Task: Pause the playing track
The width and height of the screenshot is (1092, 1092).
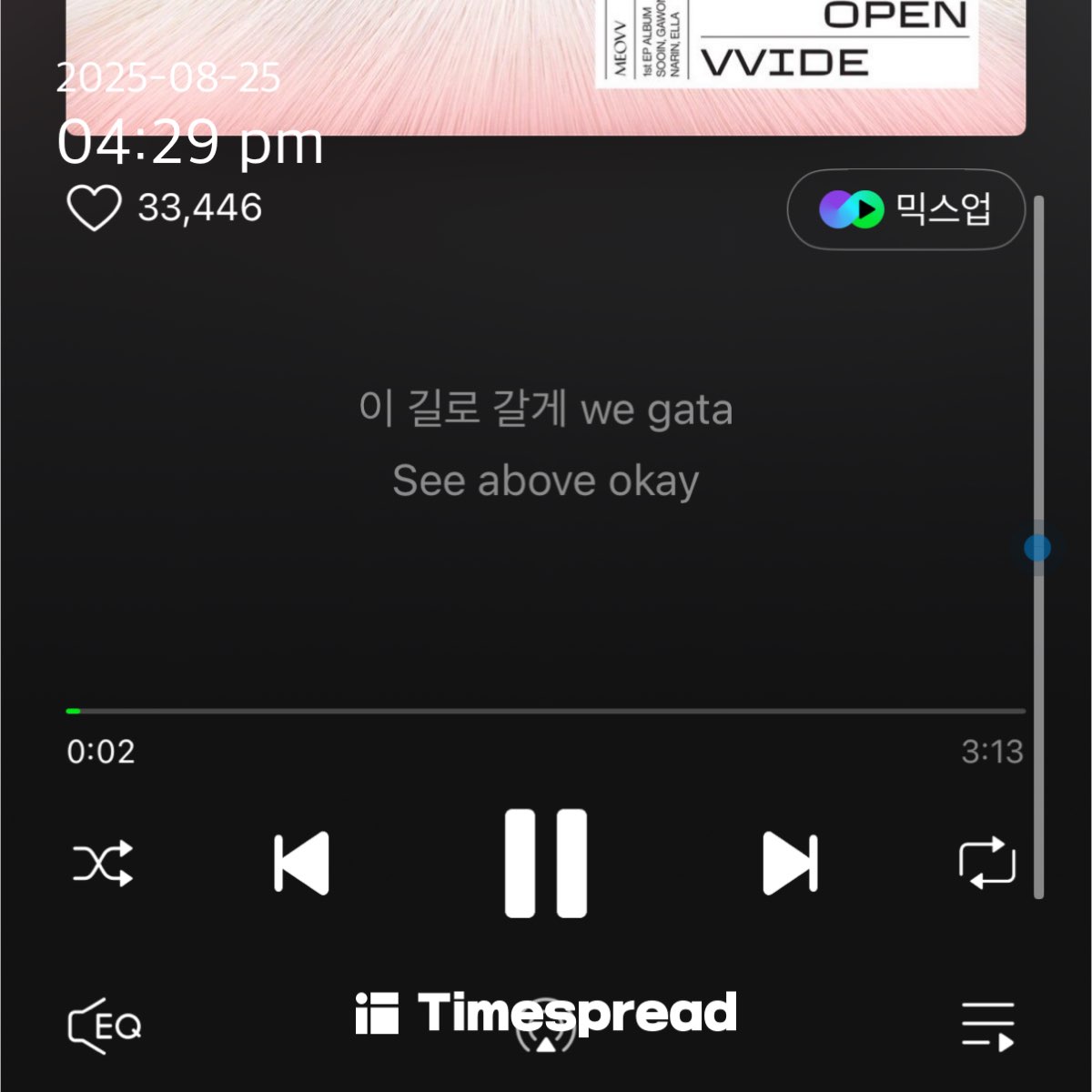Action: [x=546, y=863]
